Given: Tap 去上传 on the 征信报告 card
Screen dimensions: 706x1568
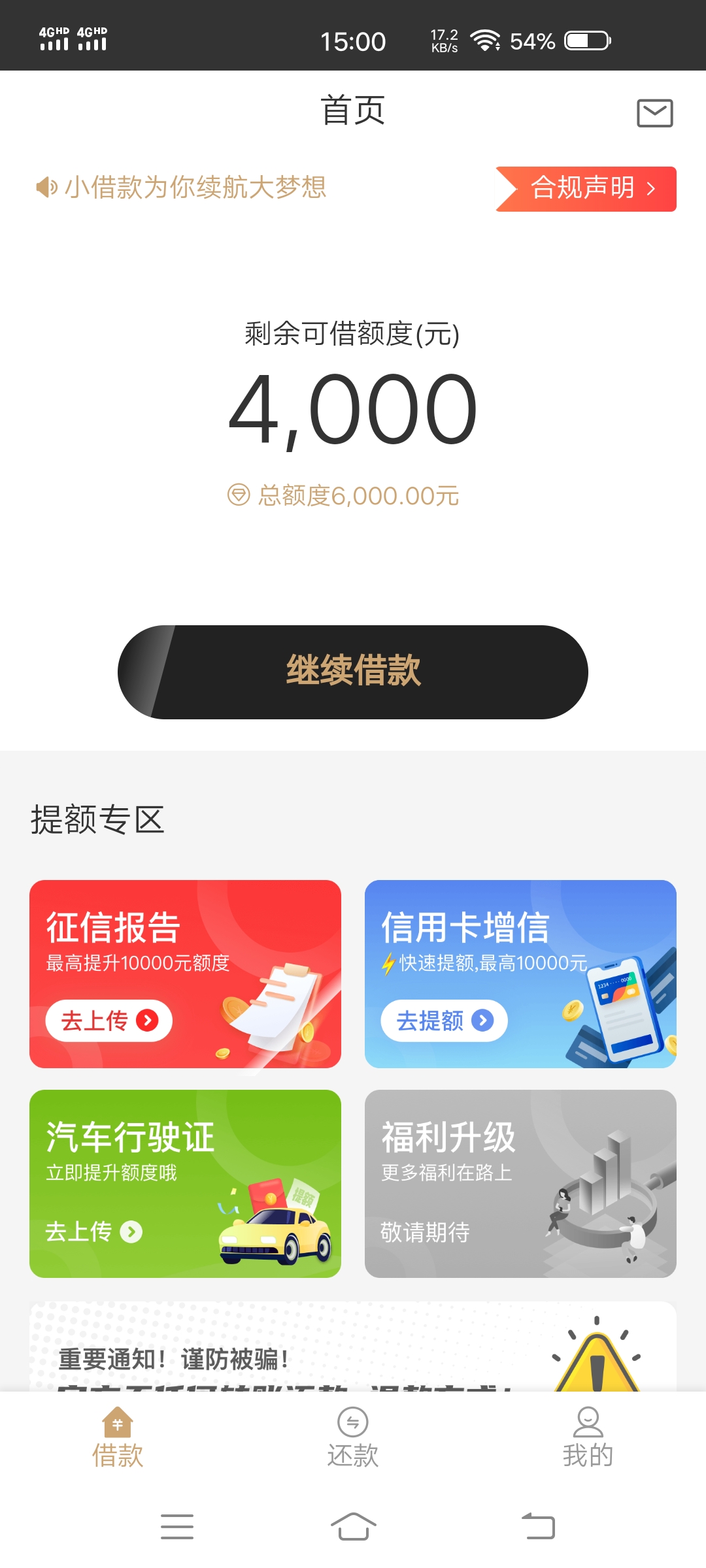Looking at the screenshot, I should [109, 1021].
